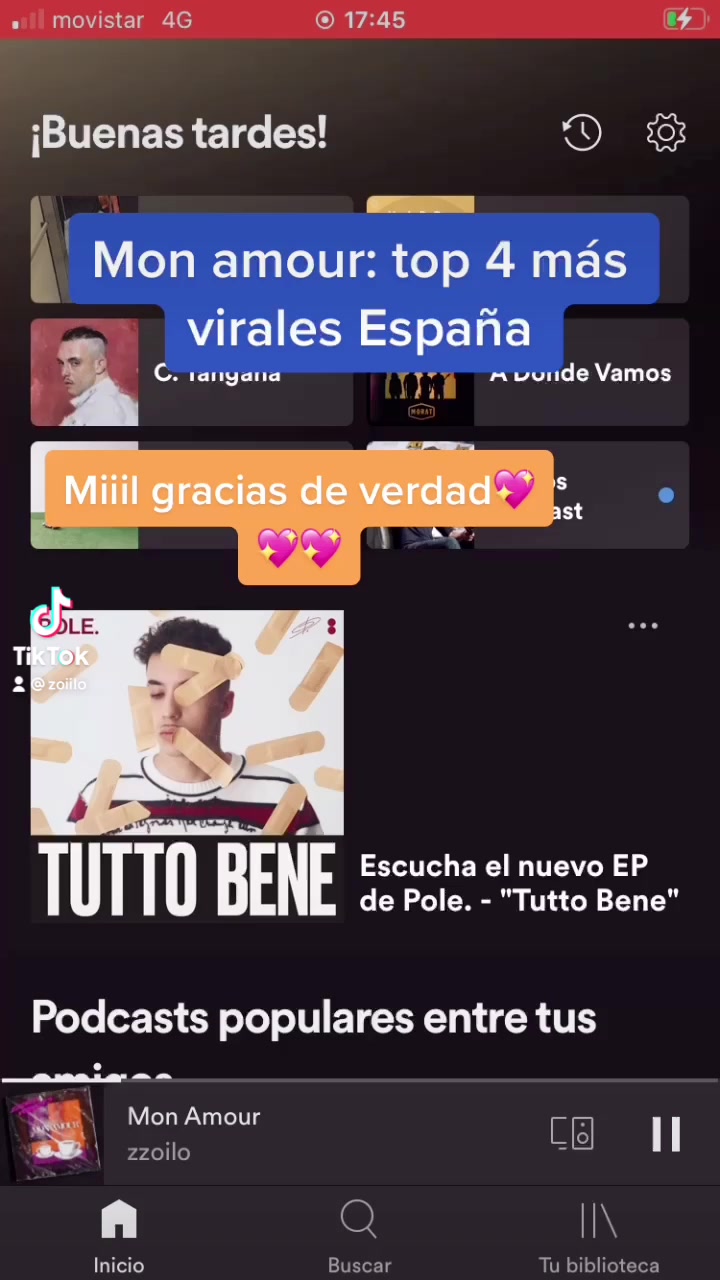The width and height of the screenshot is (720, 1280).
Task: Open the A Donde Vamos tile
Action: 528,372
